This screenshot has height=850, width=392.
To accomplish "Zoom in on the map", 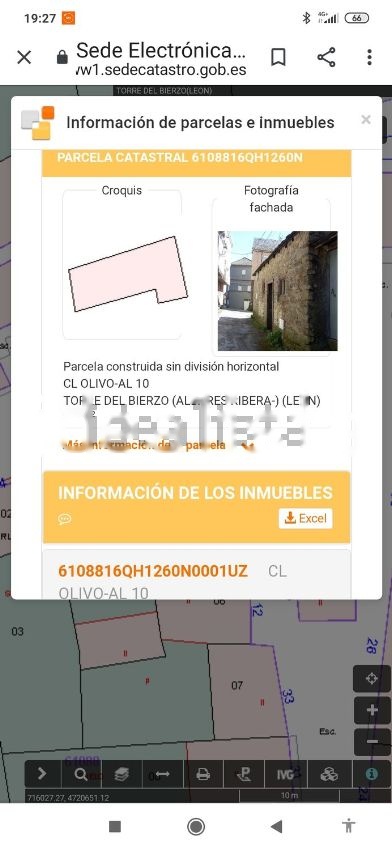I will pyautogui.click(x=372, y=710).
